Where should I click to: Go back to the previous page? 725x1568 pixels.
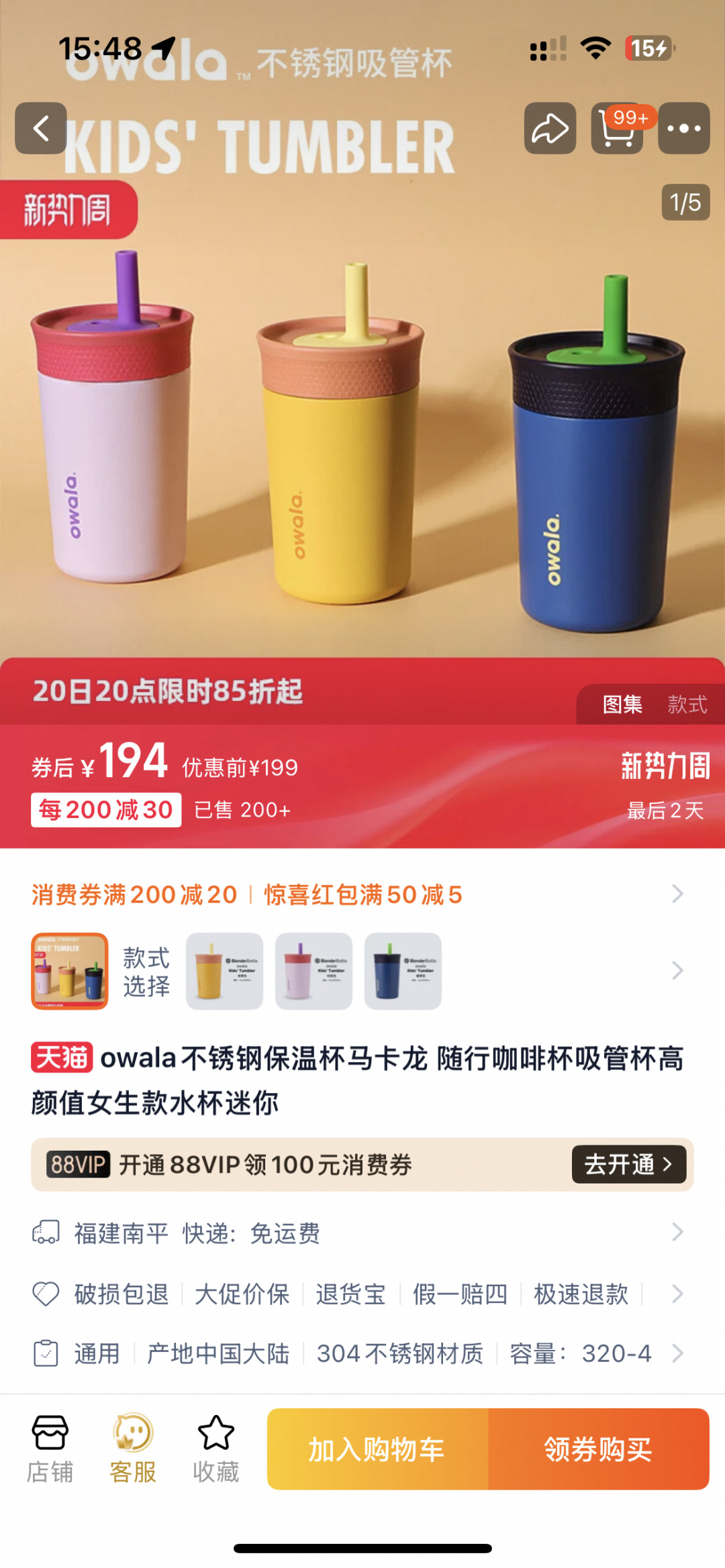pyautogui.click(x=41, y=128)
